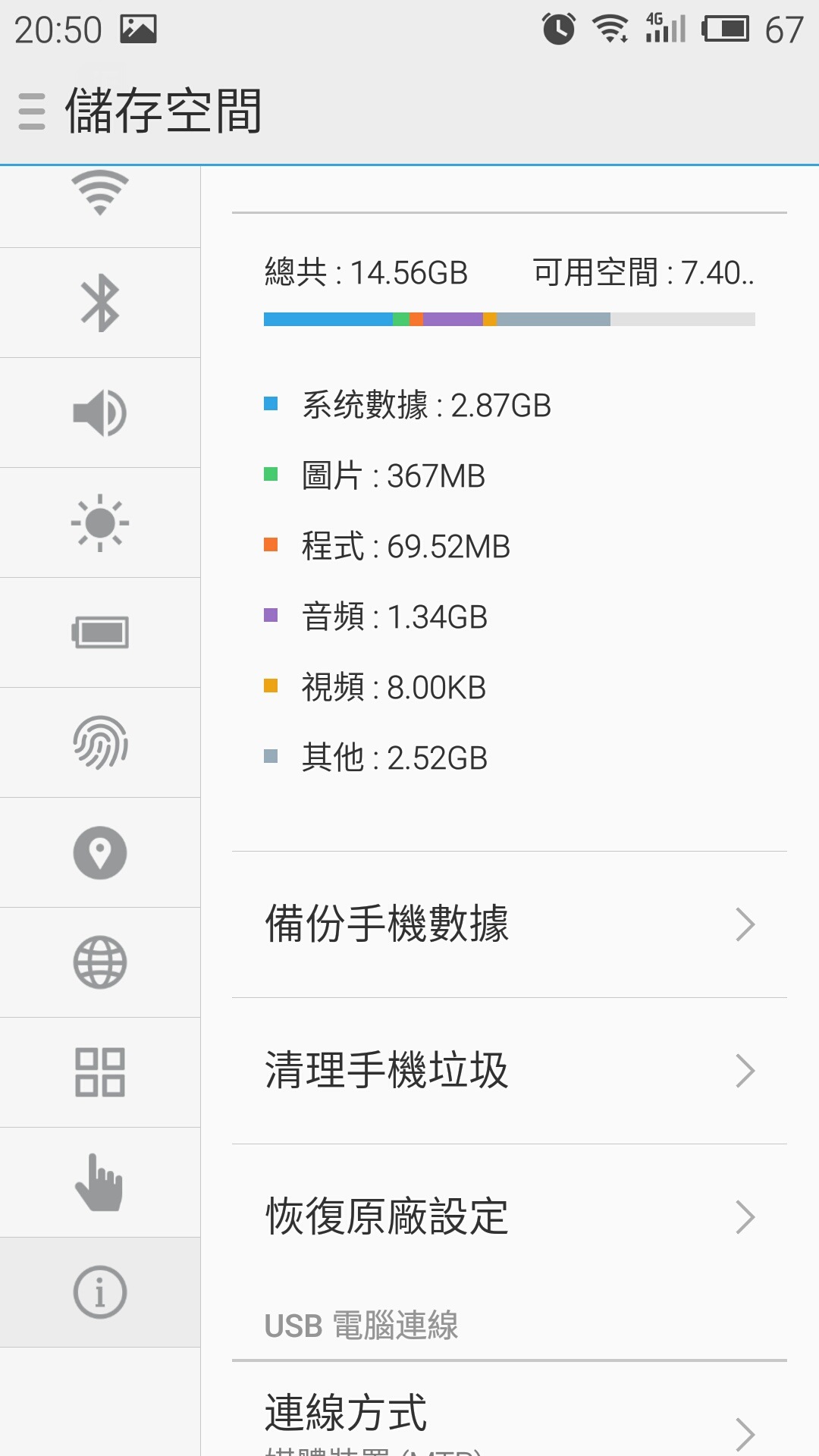Open the drawer menu button
The image size is (819, 1456).
coord(32,111)
